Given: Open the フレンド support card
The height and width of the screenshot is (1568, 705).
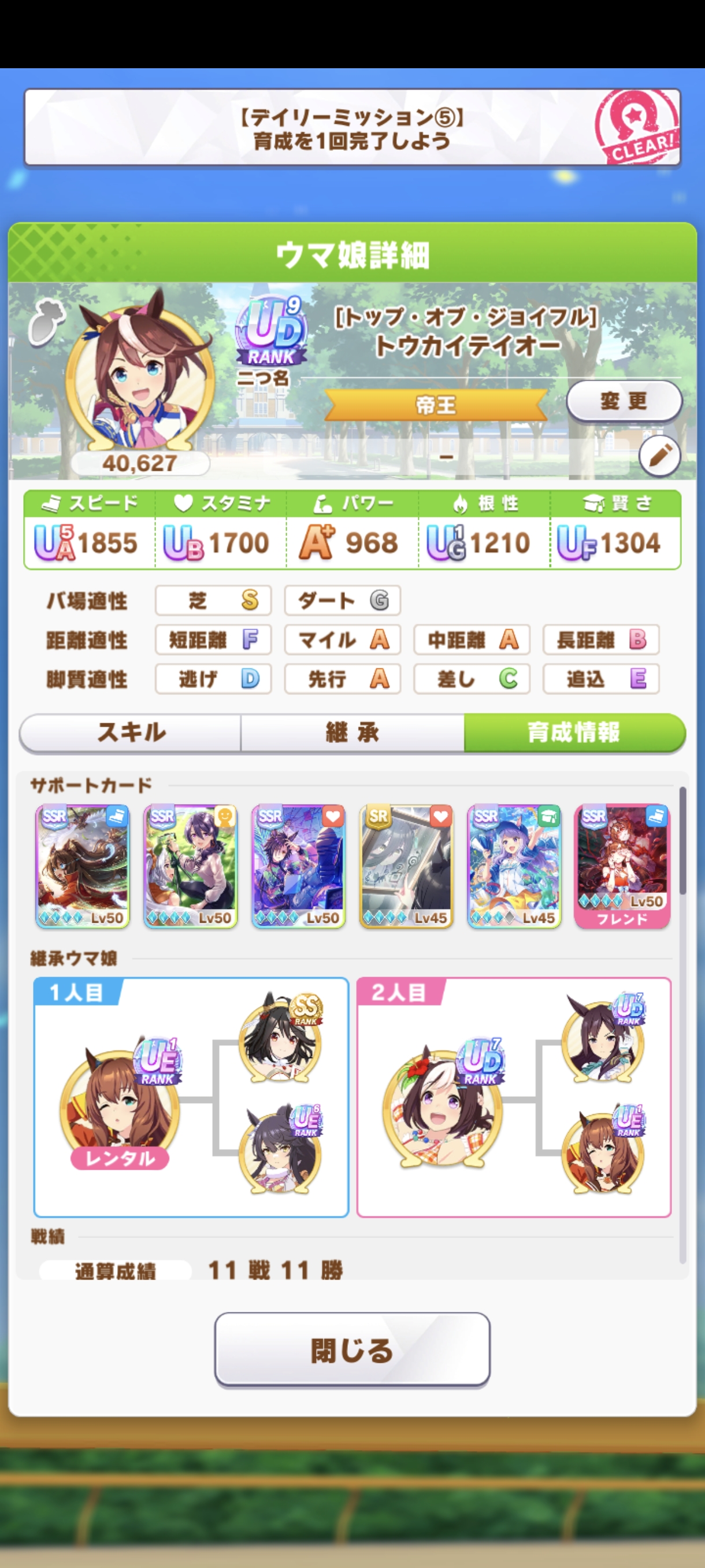Looking at the screenshot, I should coord(622,867).
